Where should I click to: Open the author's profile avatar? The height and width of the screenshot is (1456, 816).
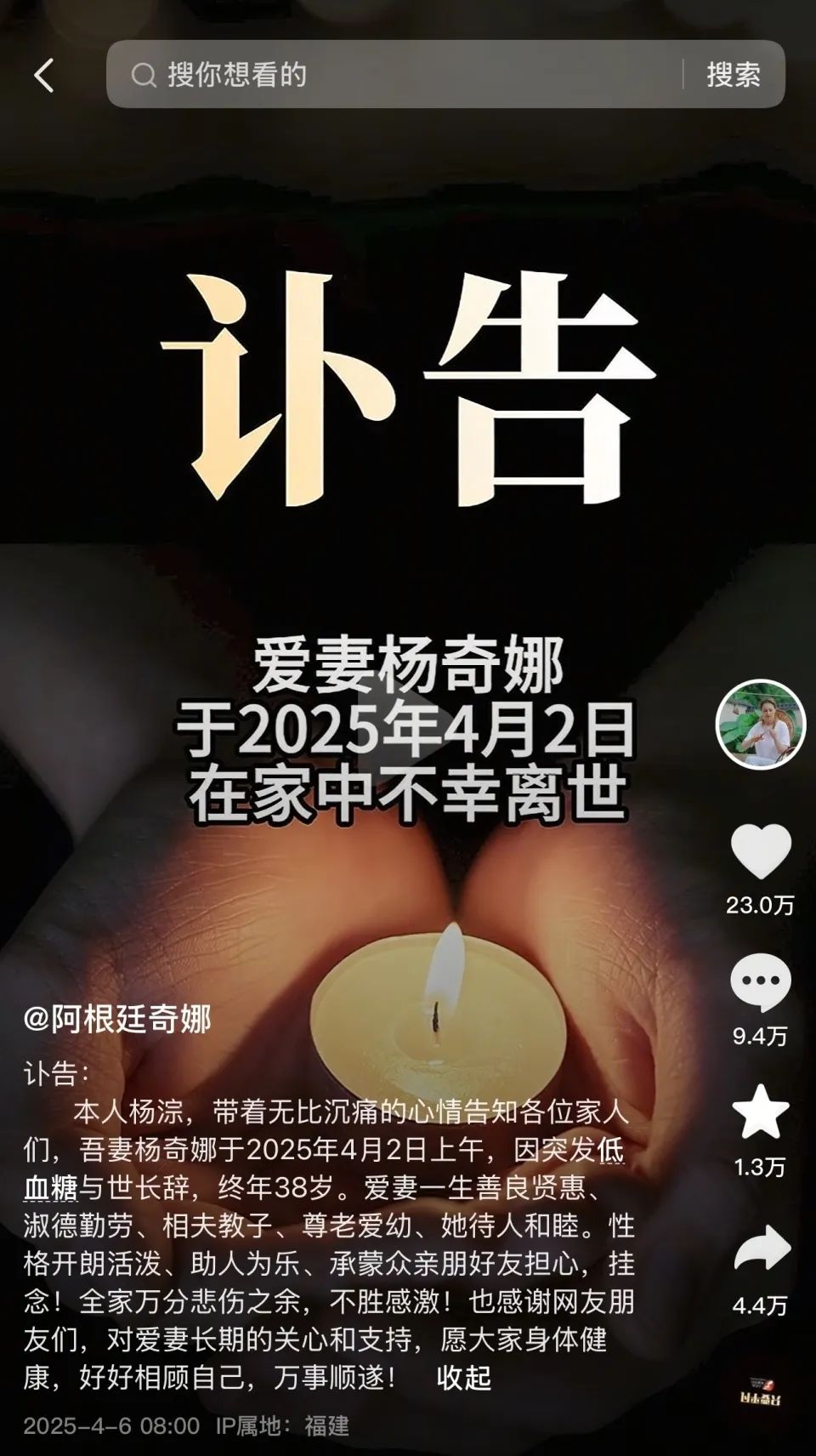760,724
